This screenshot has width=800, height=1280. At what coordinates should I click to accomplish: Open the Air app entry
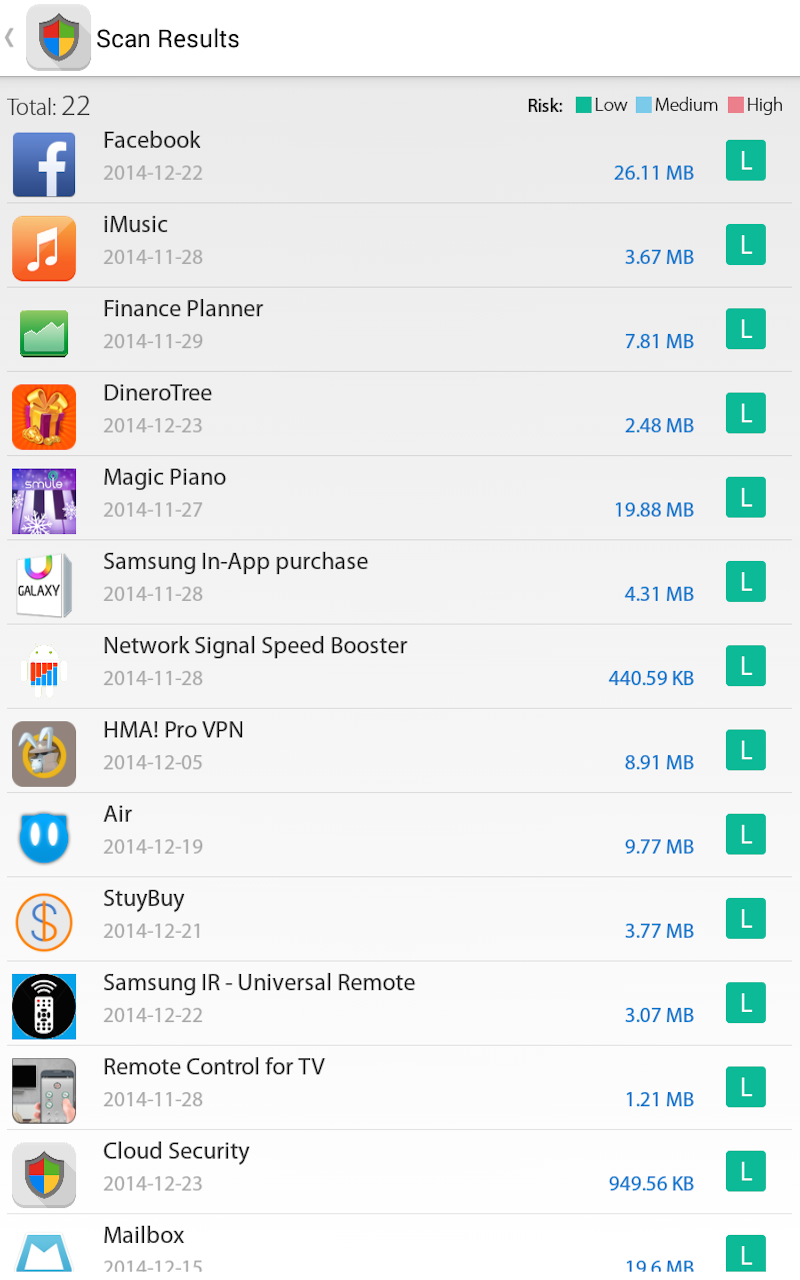click(x=400, y=835)
